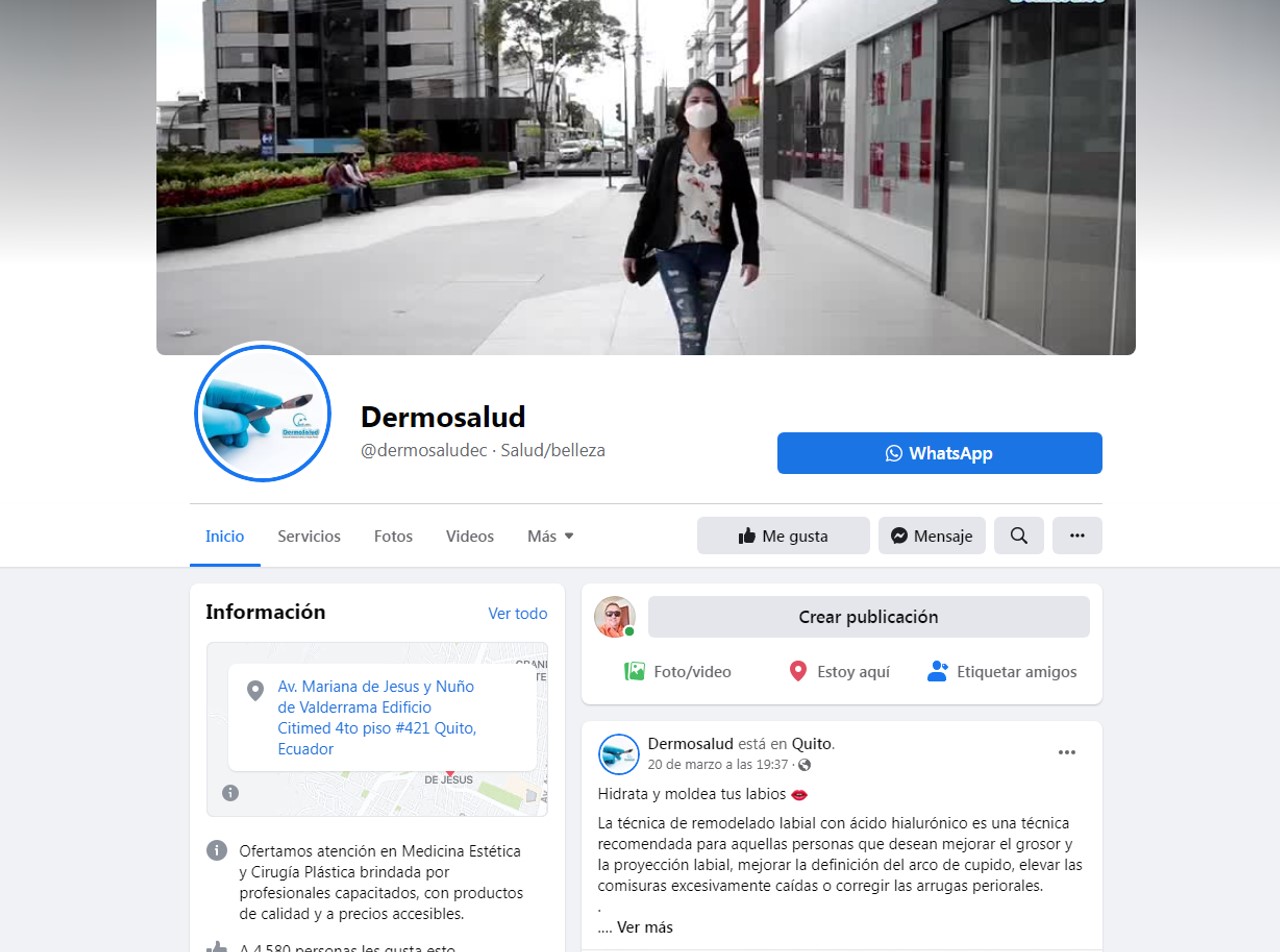Open the three-dot menu on Dermosalud's post

(x=1067, y=753)
